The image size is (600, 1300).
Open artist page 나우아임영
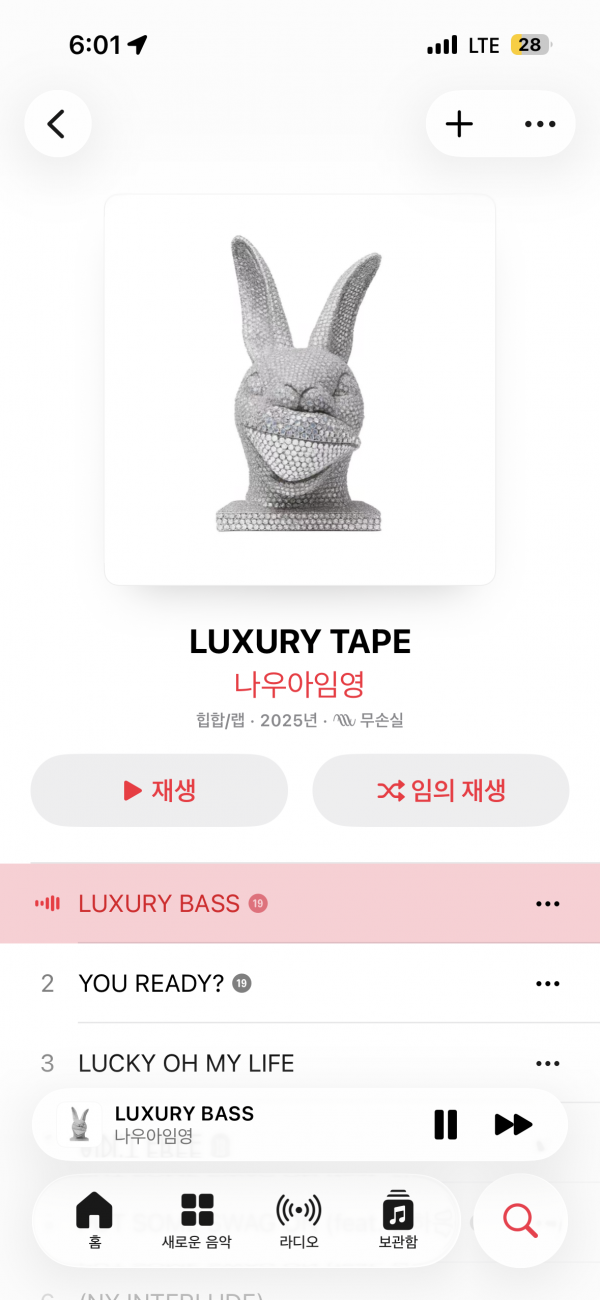point(300,684)
